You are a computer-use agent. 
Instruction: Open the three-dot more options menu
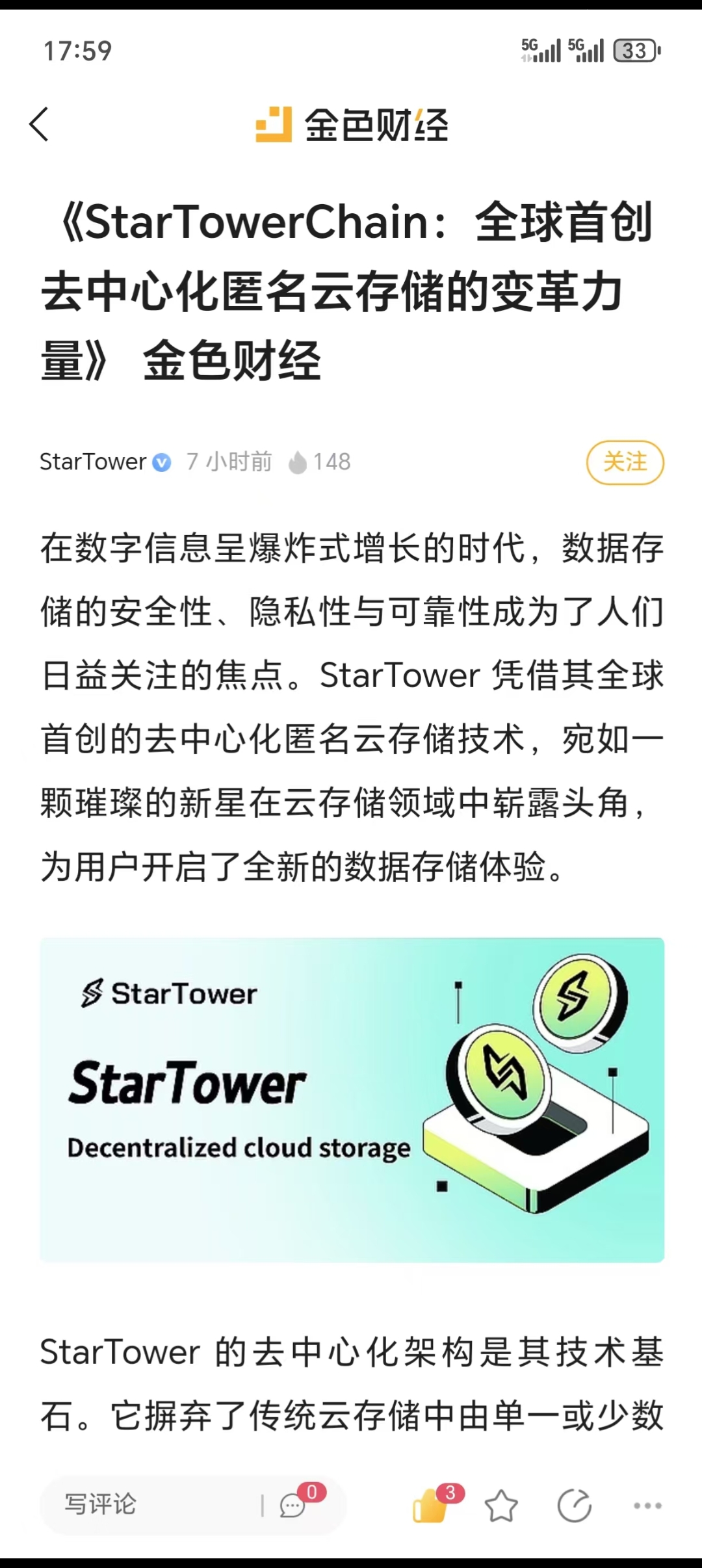[647, 1506]
